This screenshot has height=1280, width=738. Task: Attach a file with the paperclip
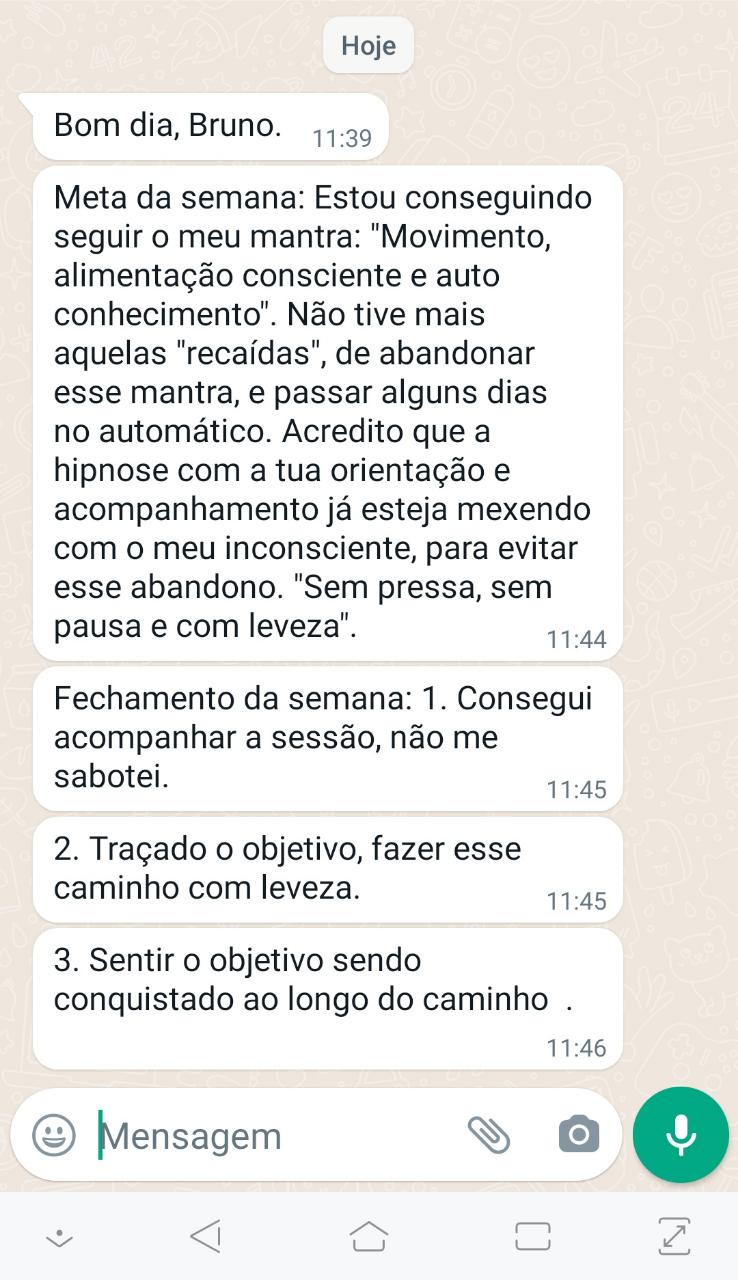tap(489, 1135)
